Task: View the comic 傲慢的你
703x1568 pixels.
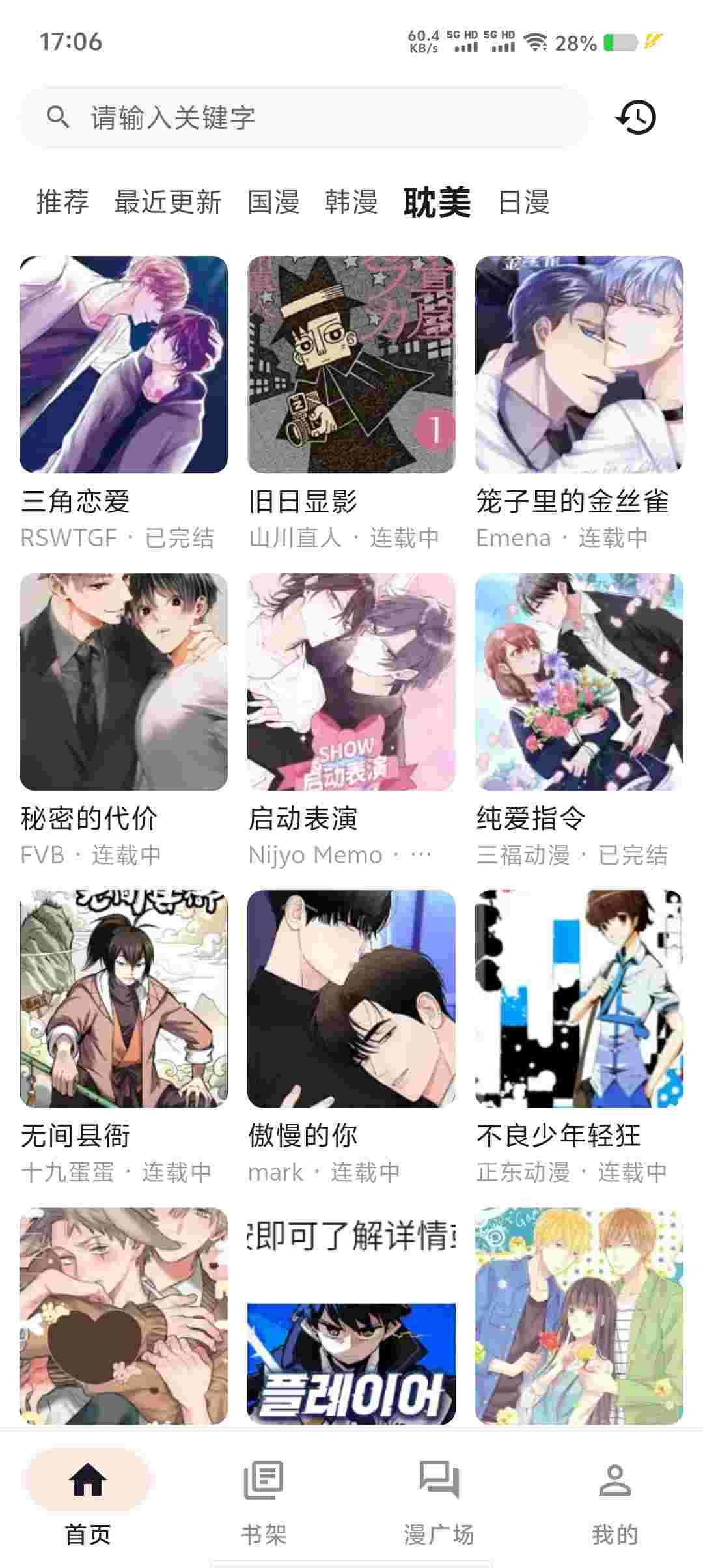Action: [x=351, y=1038]
